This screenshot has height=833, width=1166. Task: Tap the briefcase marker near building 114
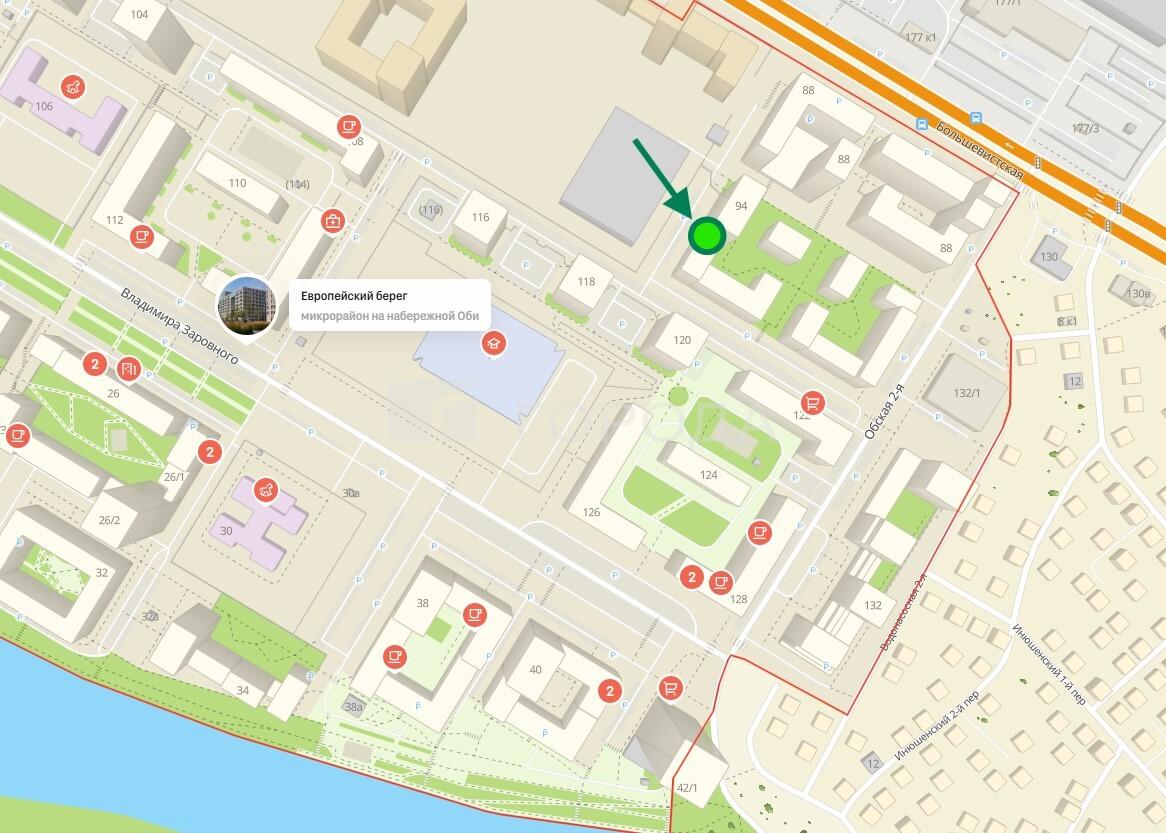coord(332,221)
